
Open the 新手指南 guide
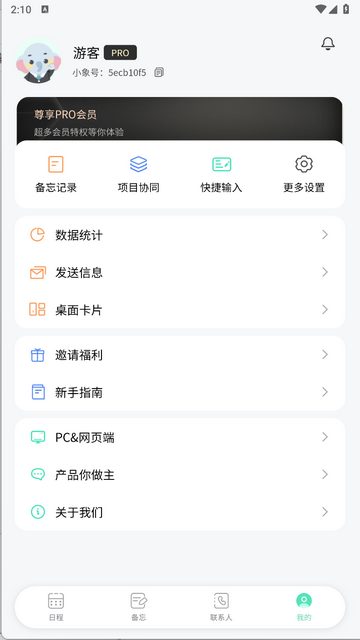click(180, 392)
